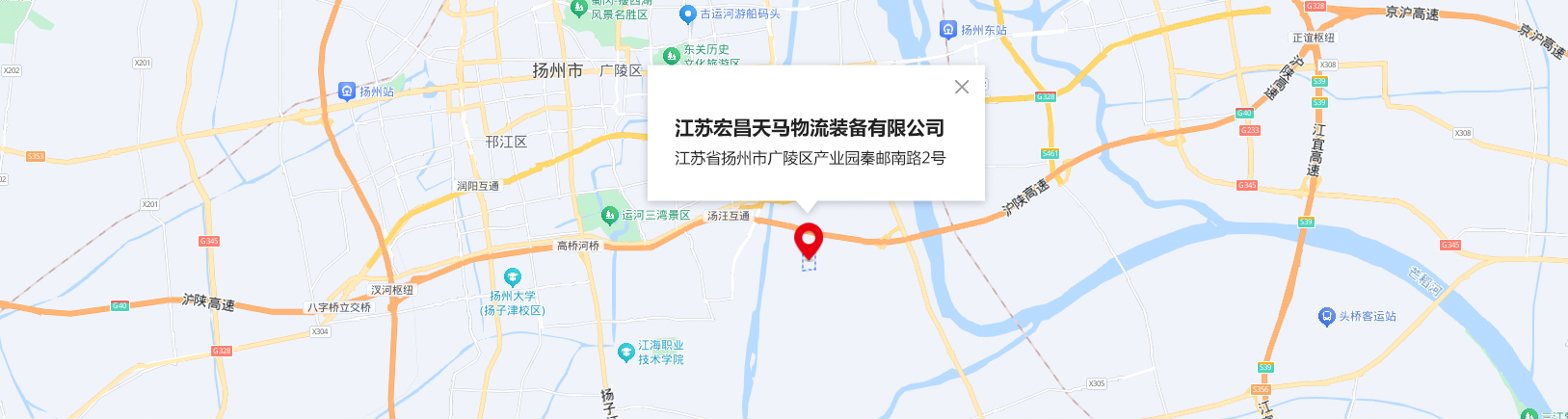Open the 运河三湾景区 map point
The image size is (1568, 419).
[x=609, y=216]
